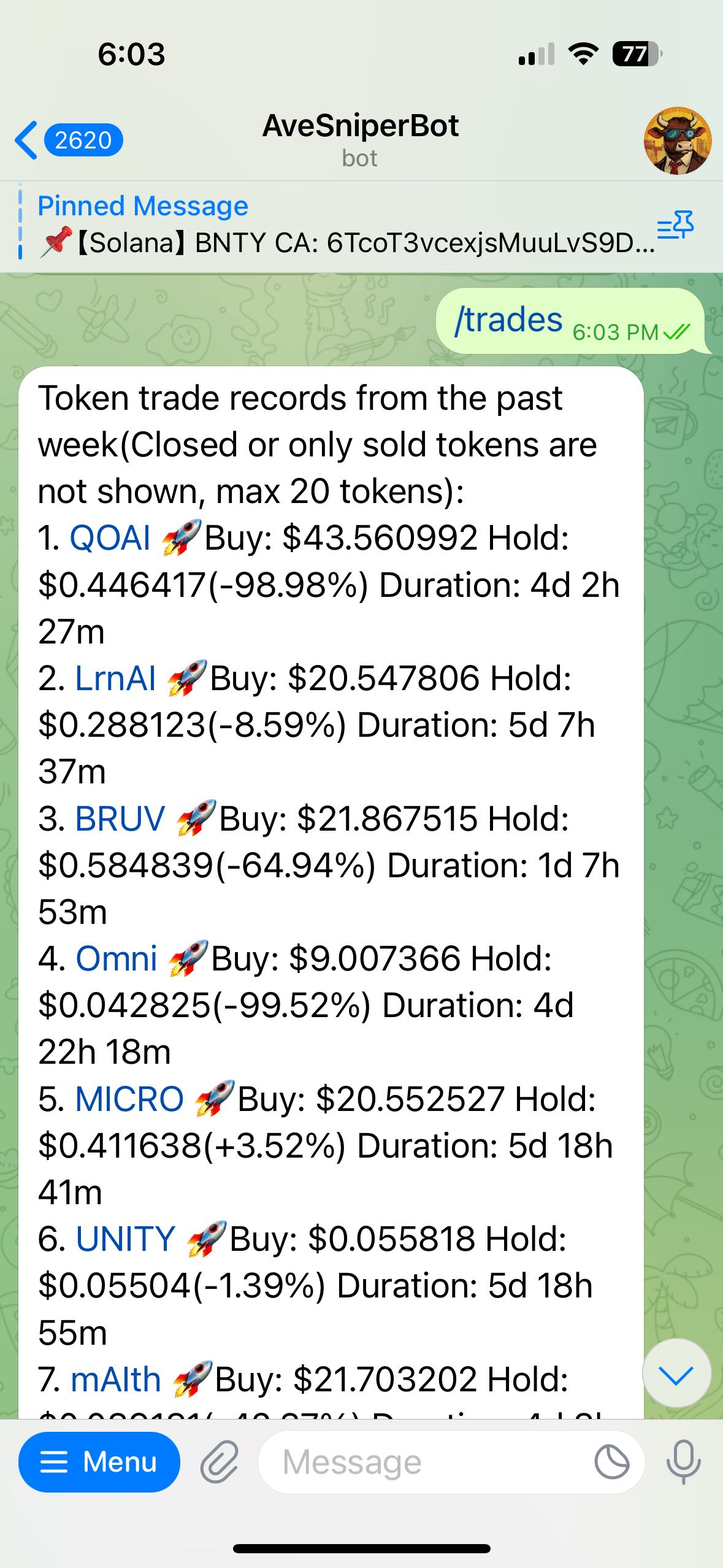The width and height of the screenshot is (723, 1568).
Task: Record a voice message with microphone
Action: pyautogui.click(x=683, y=1462)
